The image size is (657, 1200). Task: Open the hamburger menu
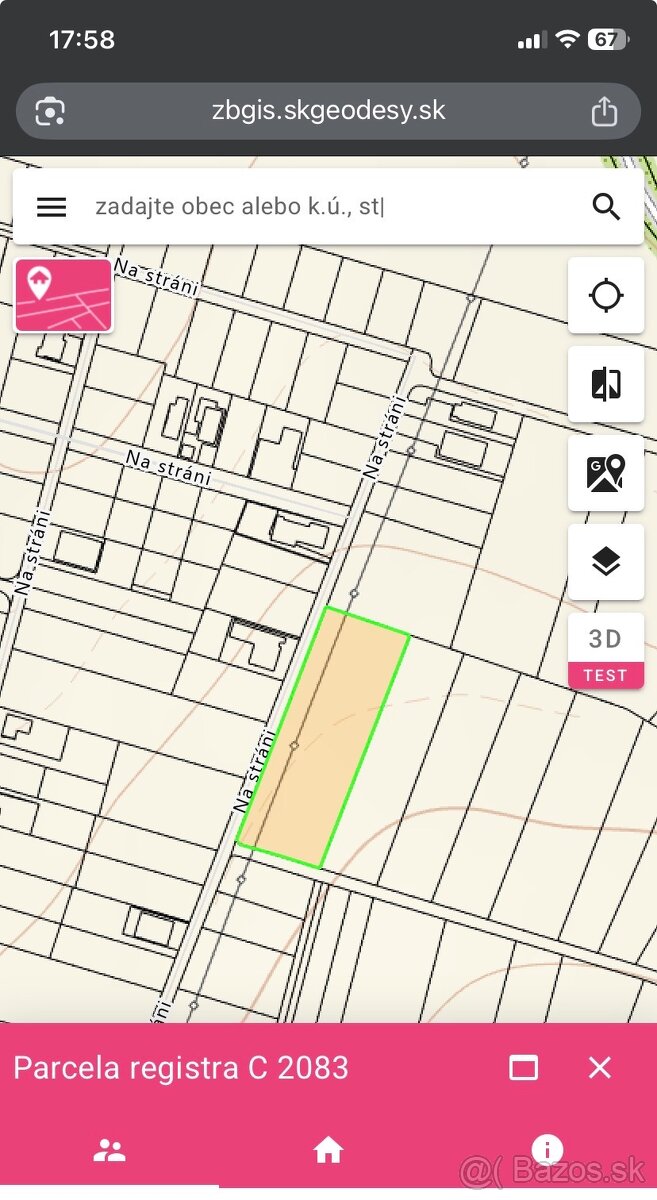(x=51, y=207)
